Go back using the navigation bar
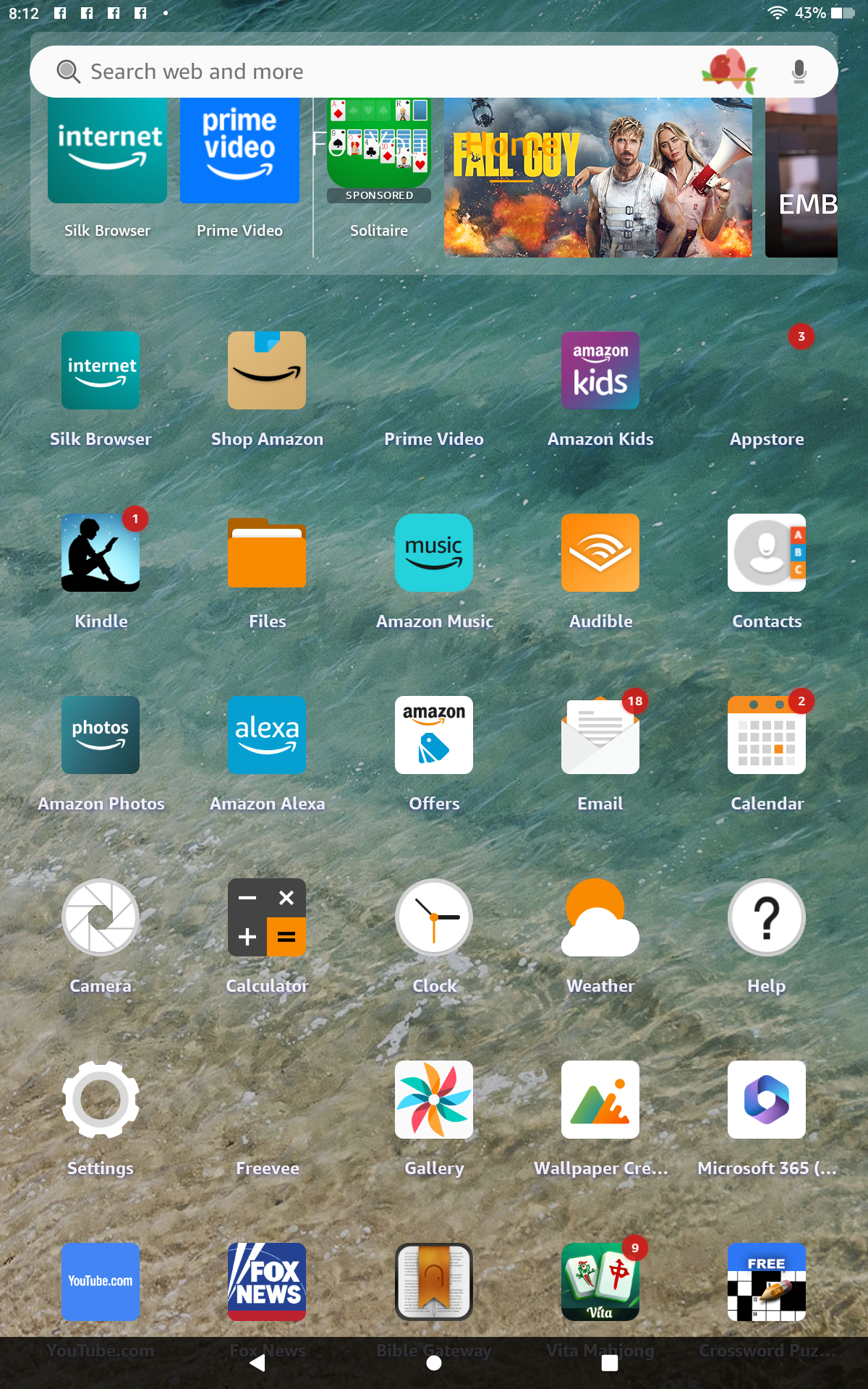868x1389 pixels. tap(258, 1363)
